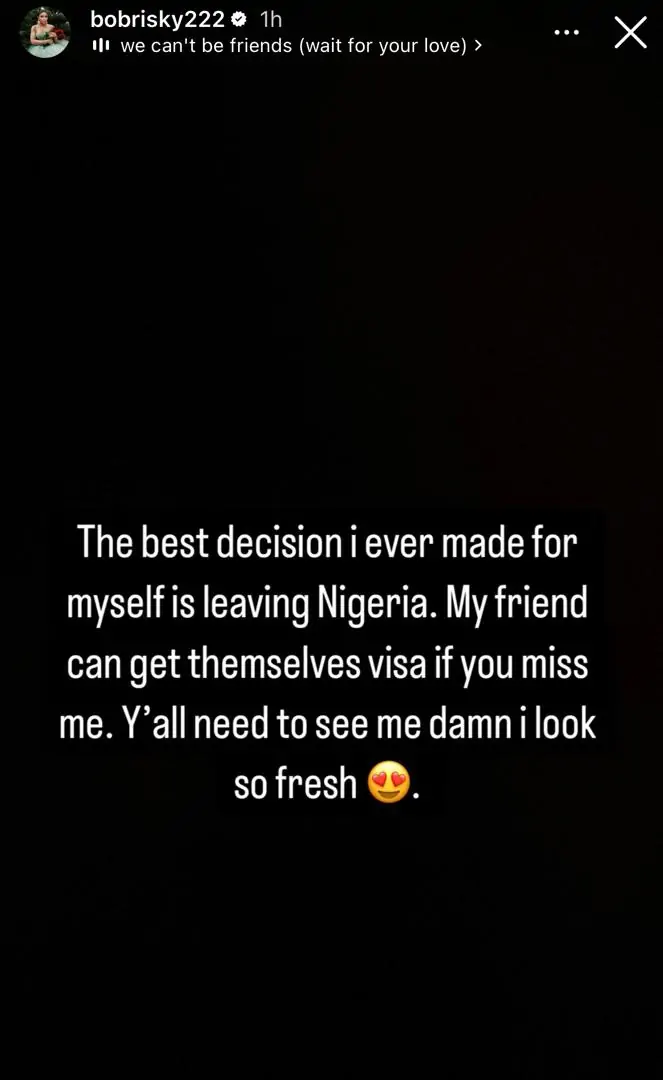Open the bobrisky222 username

click(157, 19)
